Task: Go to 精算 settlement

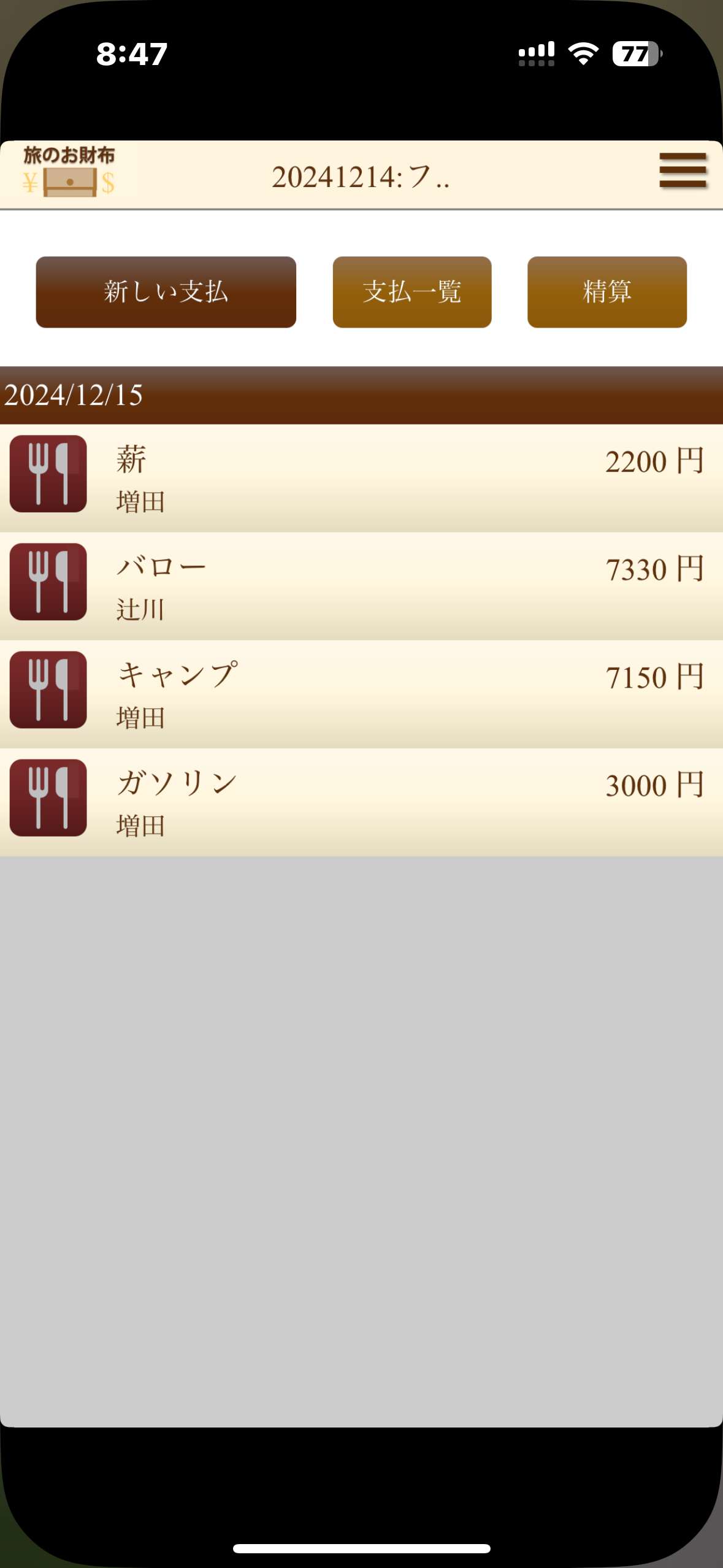Action: click(x=607, y=292)
